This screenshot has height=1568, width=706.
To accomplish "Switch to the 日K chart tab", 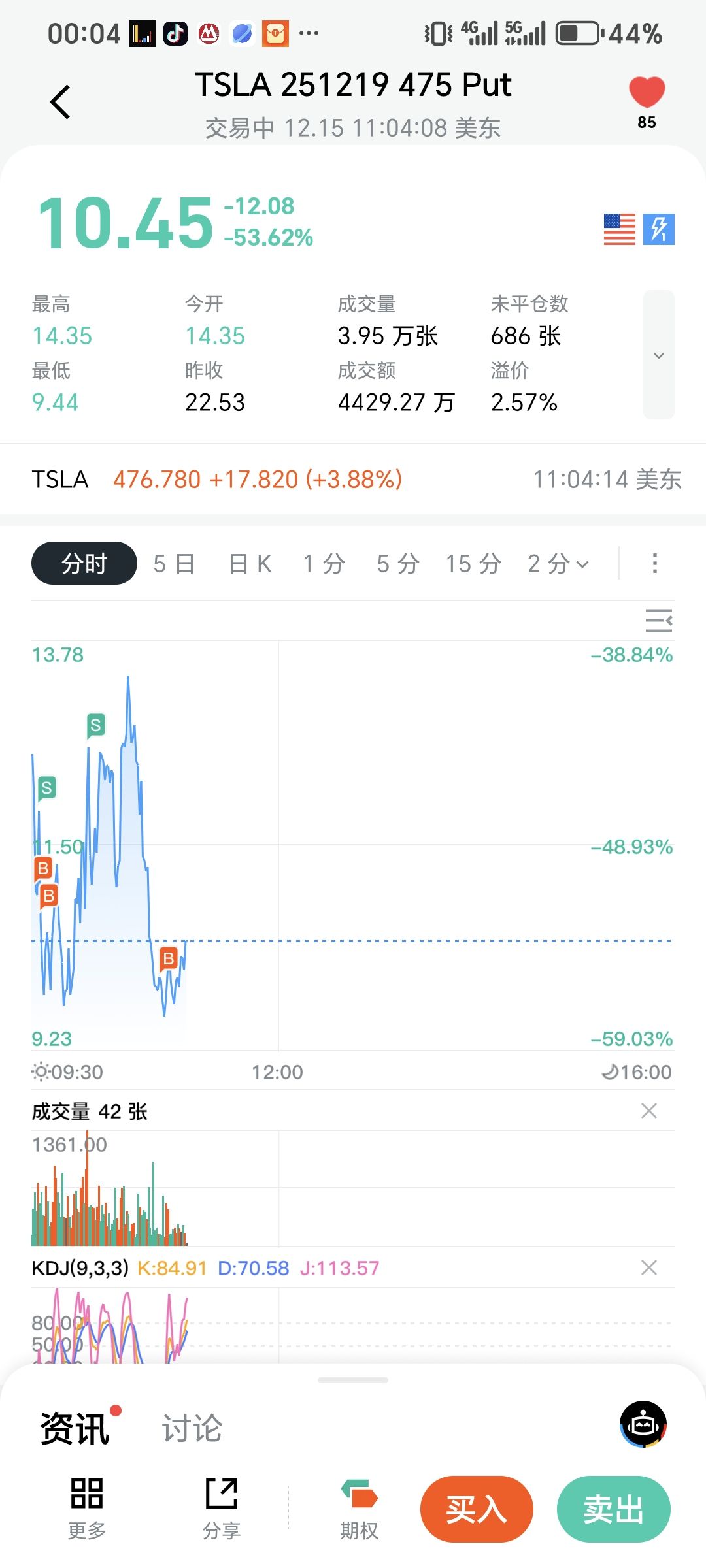I will point(250,563).
